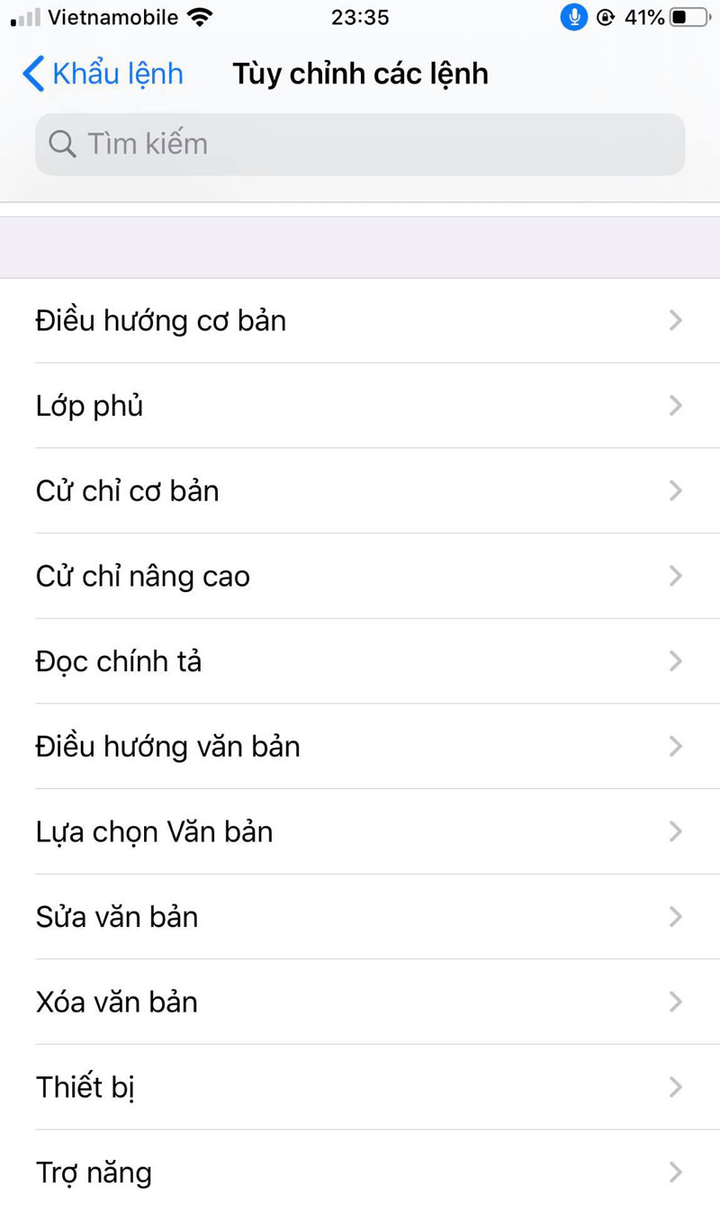Viewport: 720px width, 1212px height.
Task: Tap the blue microphone status icon
Action: [x=572, y=17]
